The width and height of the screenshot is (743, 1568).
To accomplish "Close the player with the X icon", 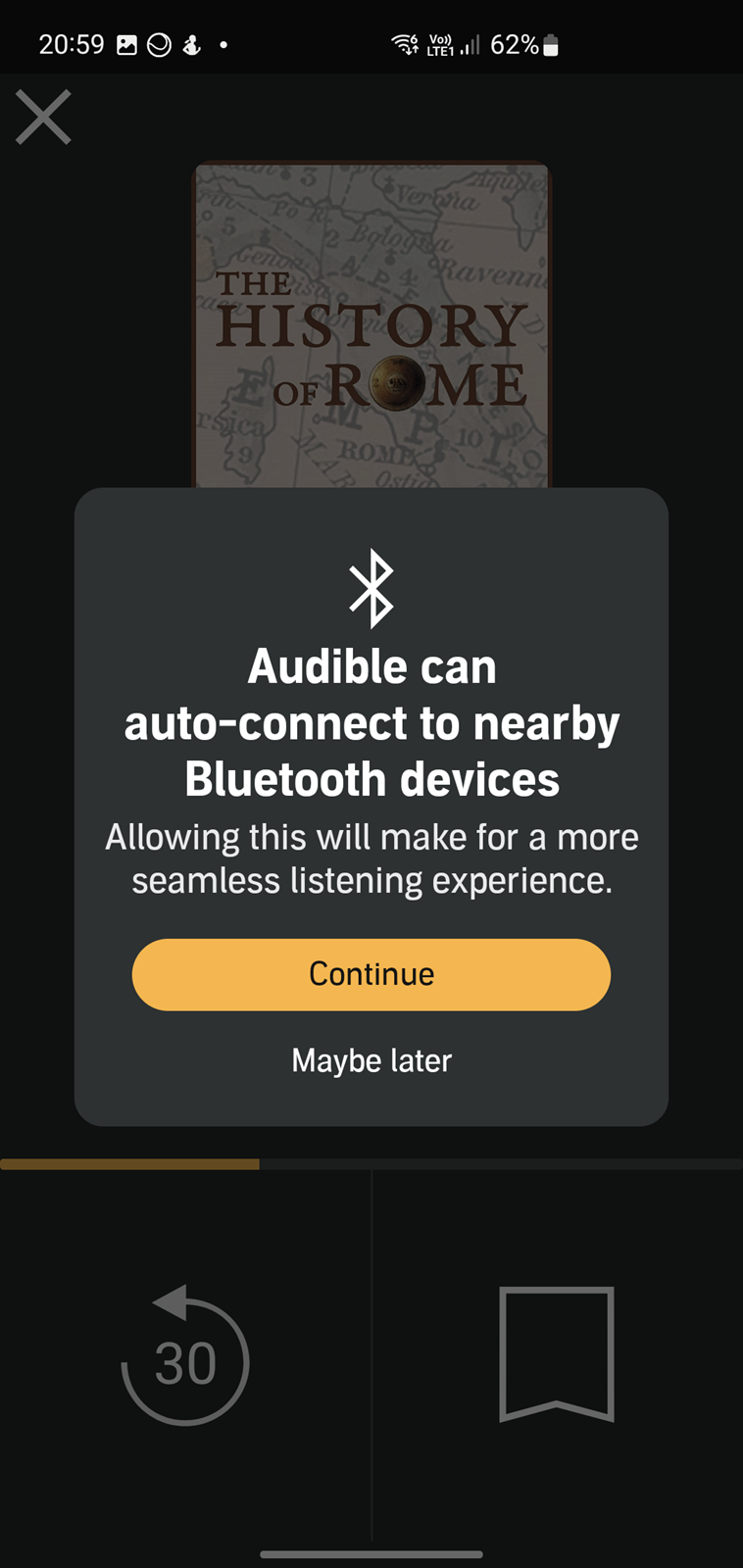I will 43,117.
